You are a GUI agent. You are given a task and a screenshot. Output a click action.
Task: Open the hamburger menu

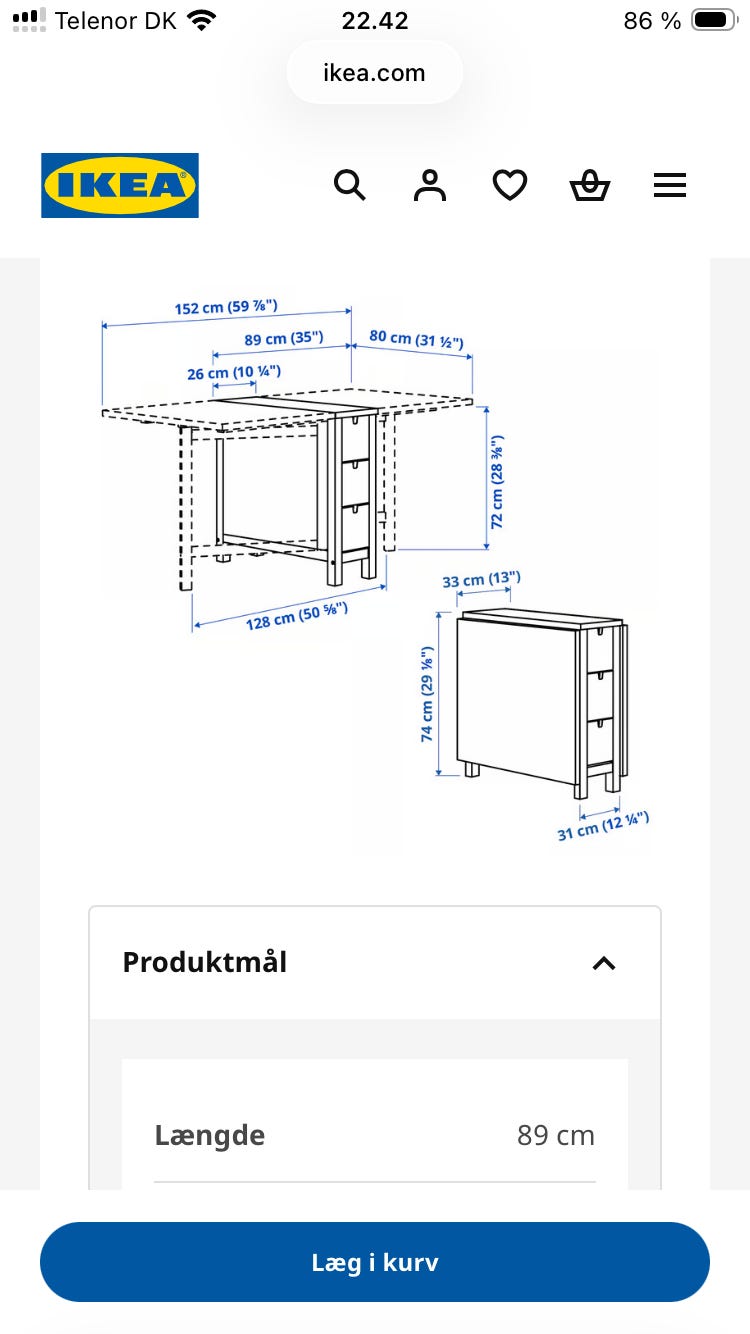[x=670, y=185]
